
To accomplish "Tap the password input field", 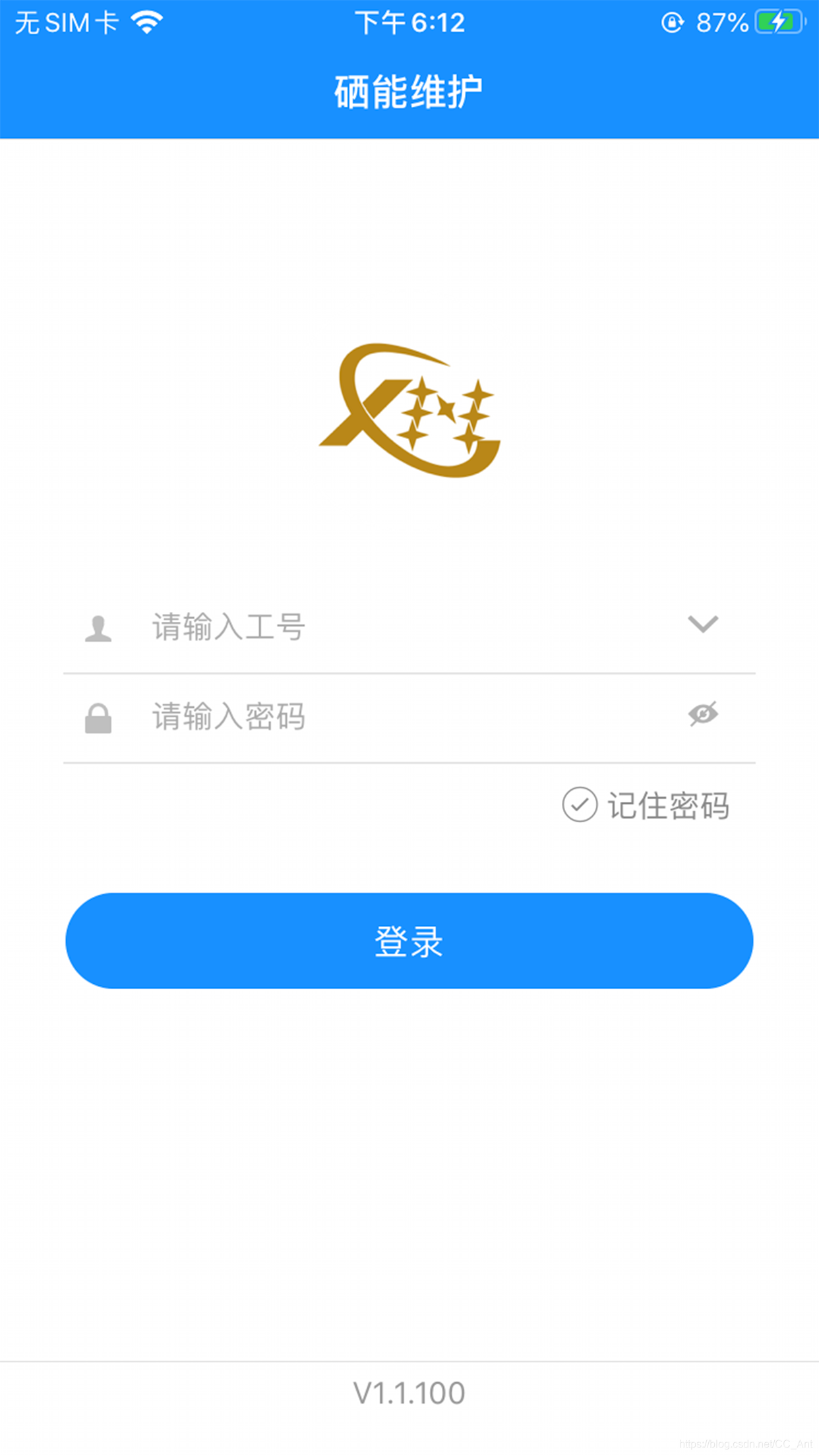I will 409,716.
